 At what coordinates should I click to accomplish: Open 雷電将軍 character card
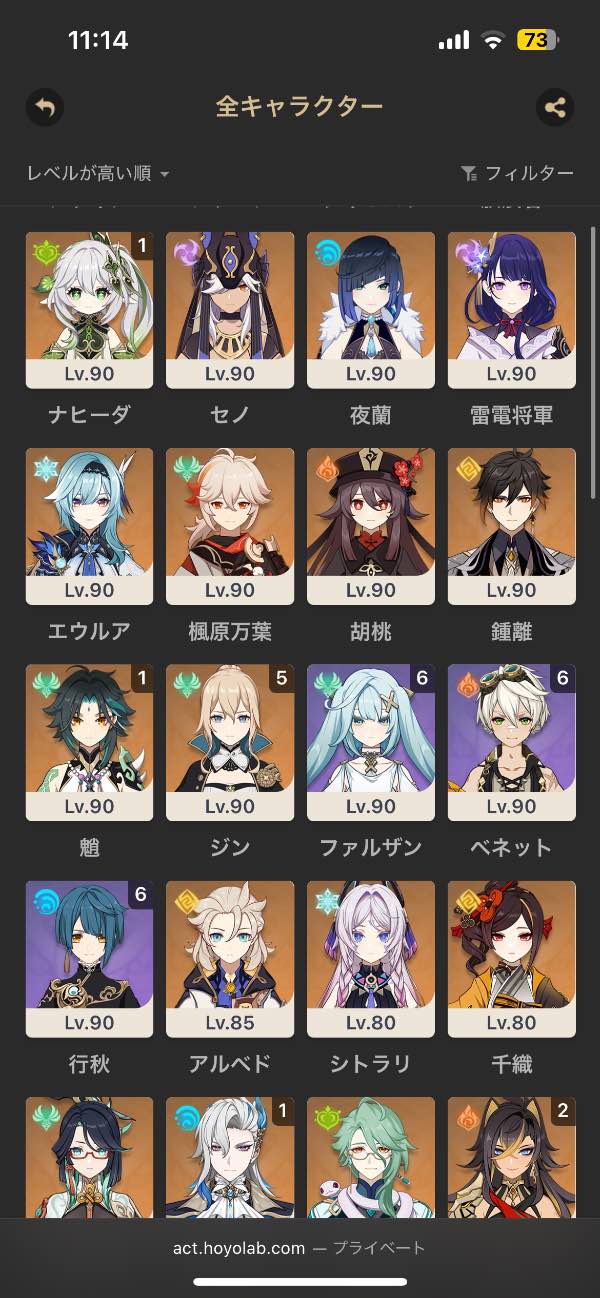512,310
